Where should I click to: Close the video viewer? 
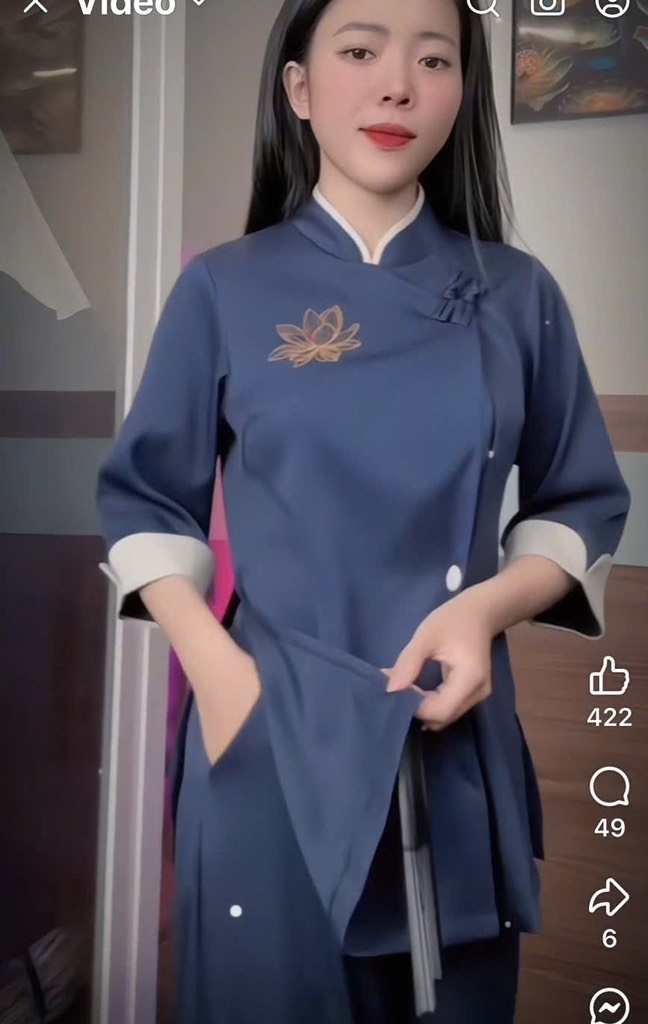[36, 5]
